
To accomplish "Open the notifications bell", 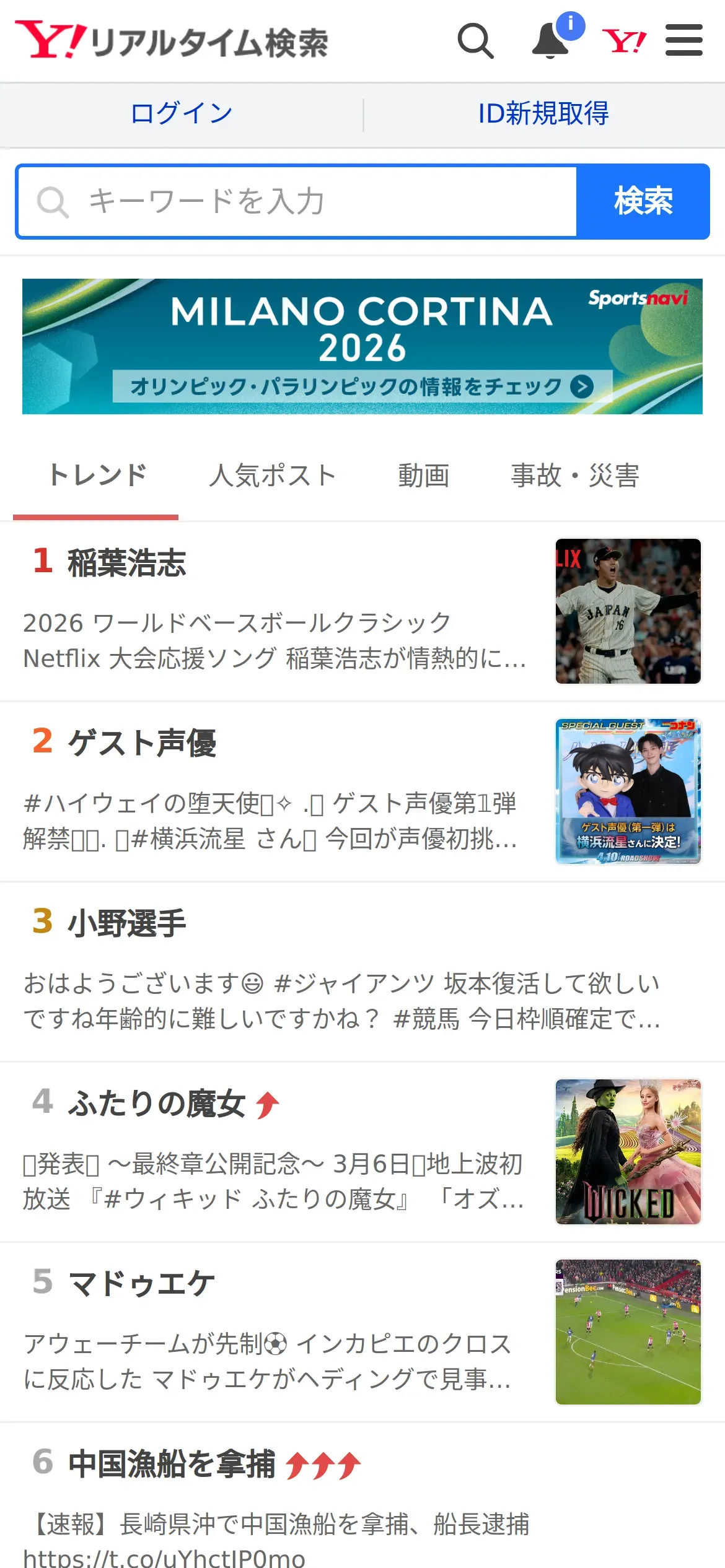I will (x=551, y=41).
